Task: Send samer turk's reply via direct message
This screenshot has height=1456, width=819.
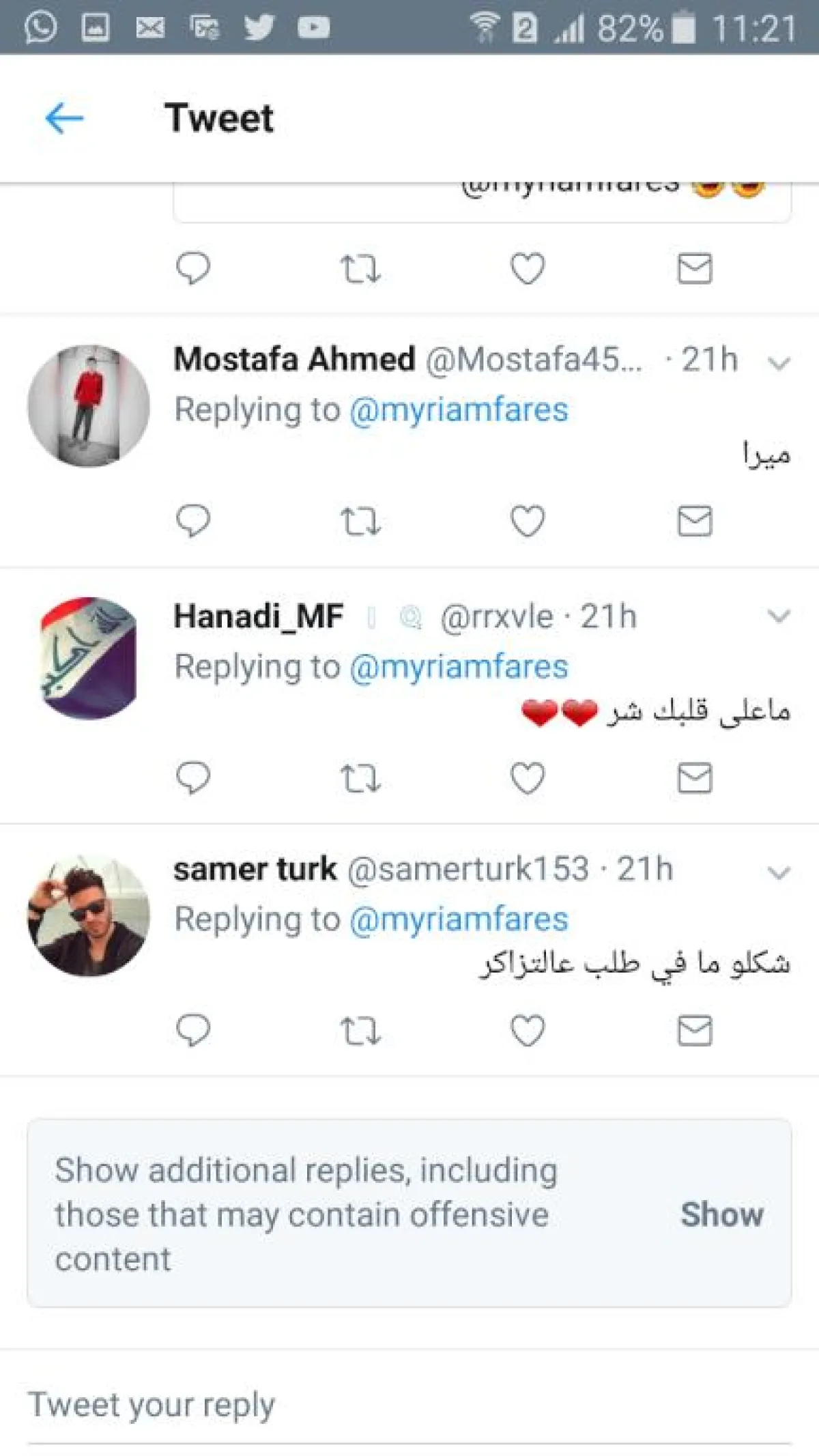Action: pyautogui.click(x=695, y=1031)
